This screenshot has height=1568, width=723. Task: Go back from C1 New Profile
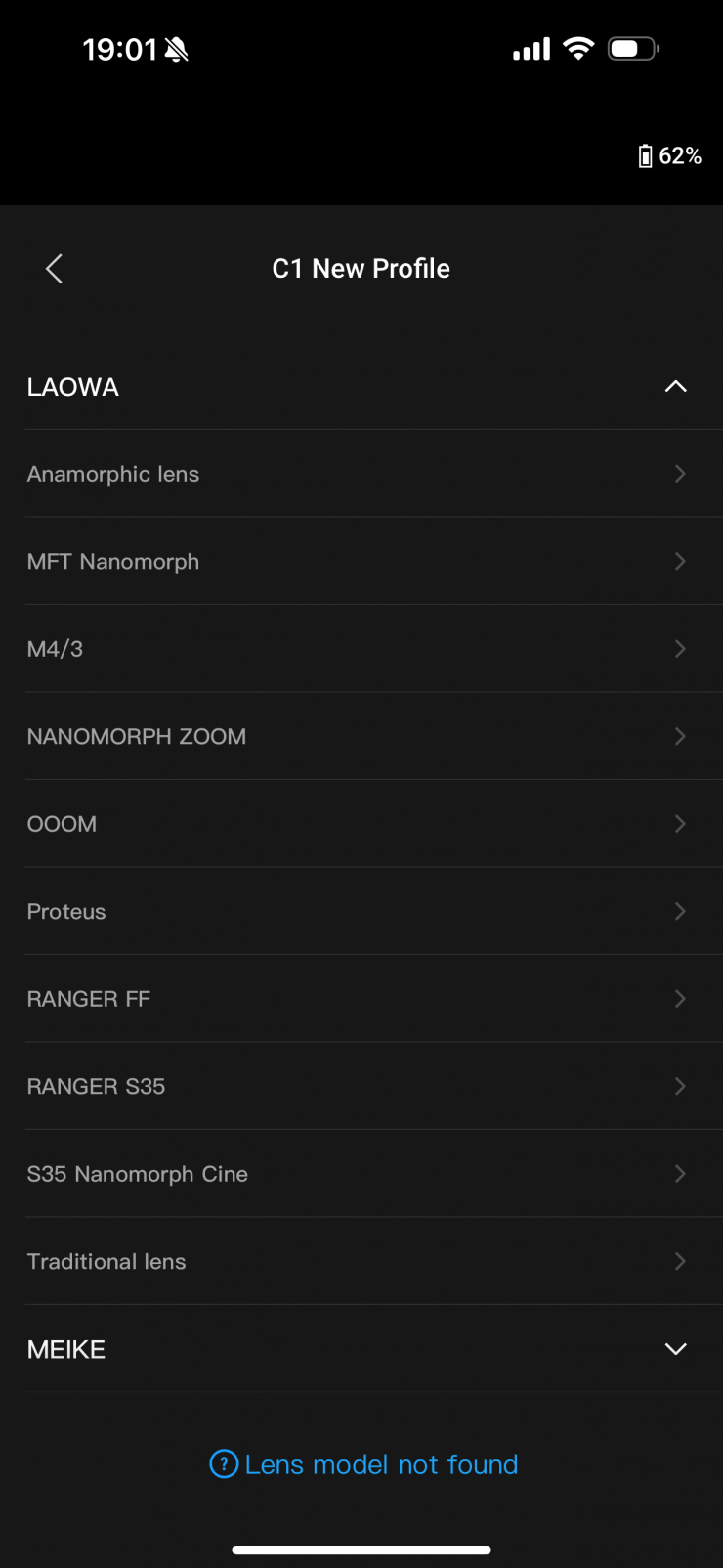54,269
